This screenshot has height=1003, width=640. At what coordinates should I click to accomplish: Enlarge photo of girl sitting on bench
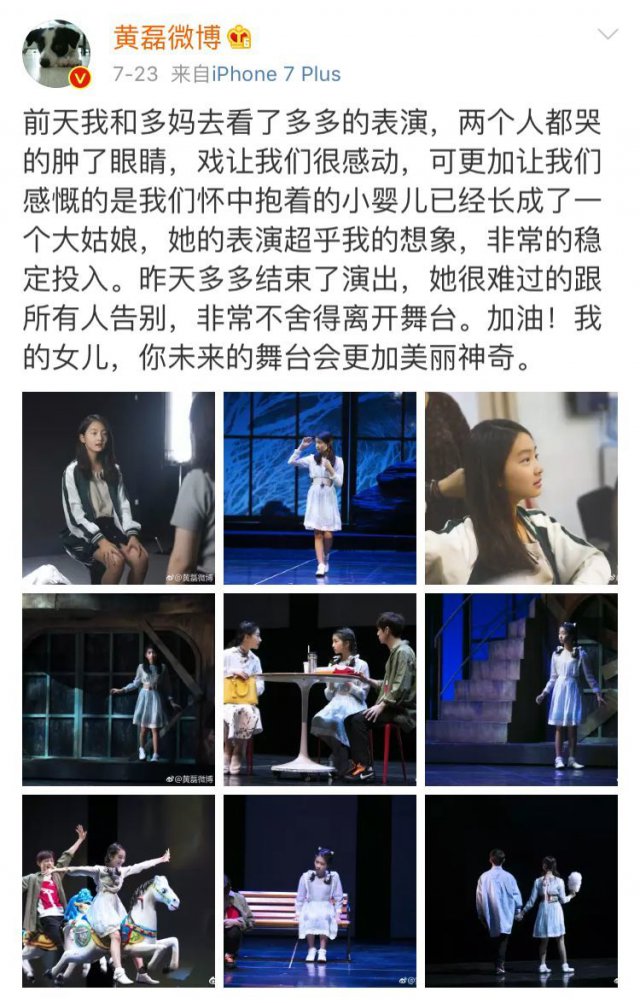(319, 890)
